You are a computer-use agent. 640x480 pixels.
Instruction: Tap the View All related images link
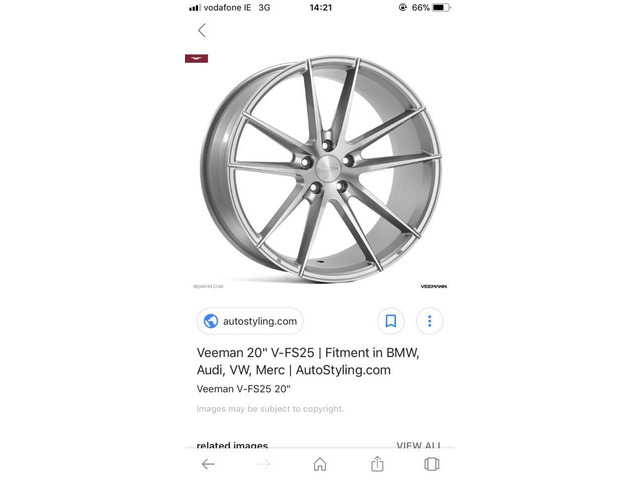[418, 445]
